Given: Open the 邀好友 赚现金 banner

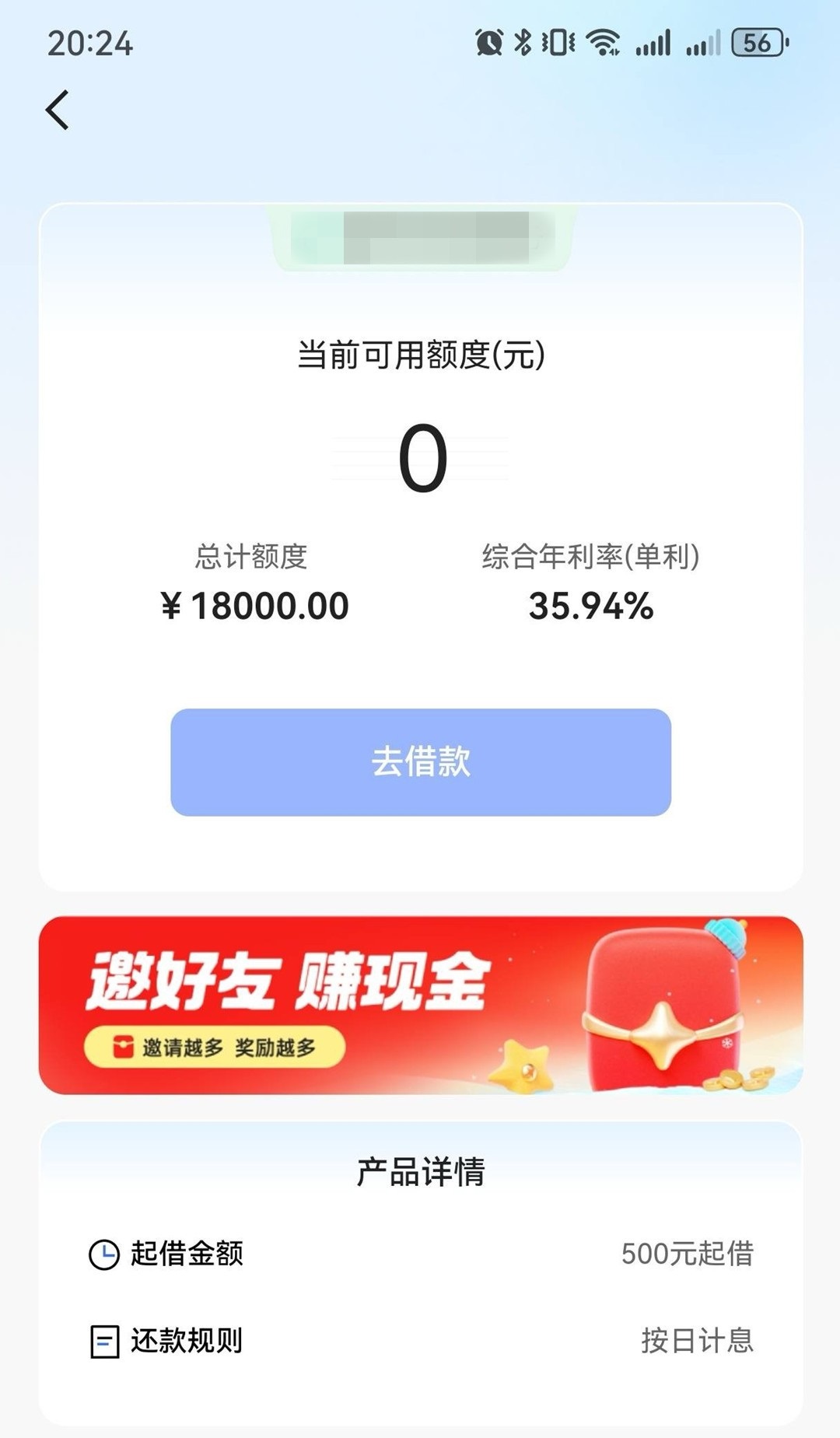Looking at the screenshot, I should (421, 1005).
